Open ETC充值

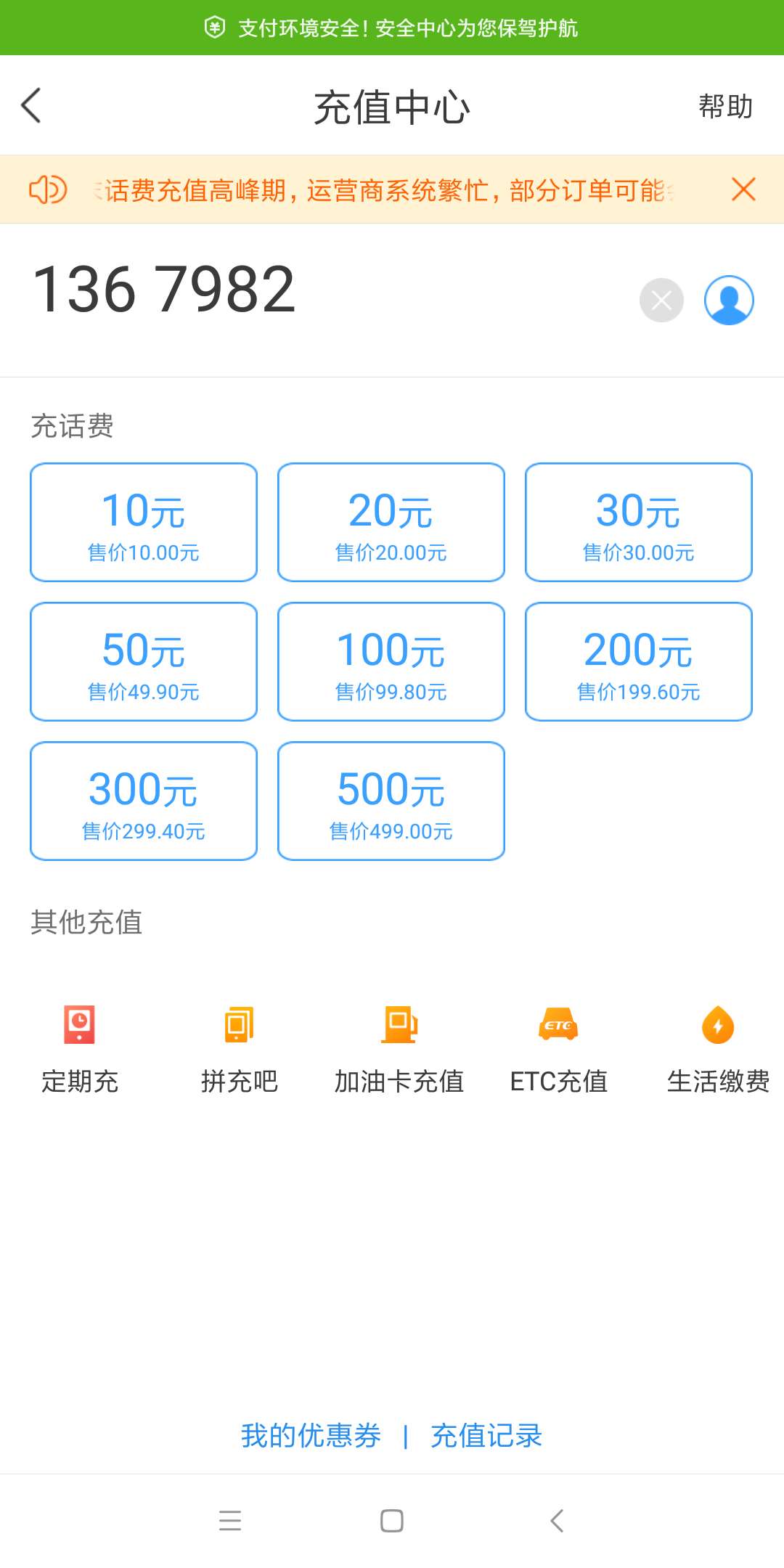click(559, 1049)
